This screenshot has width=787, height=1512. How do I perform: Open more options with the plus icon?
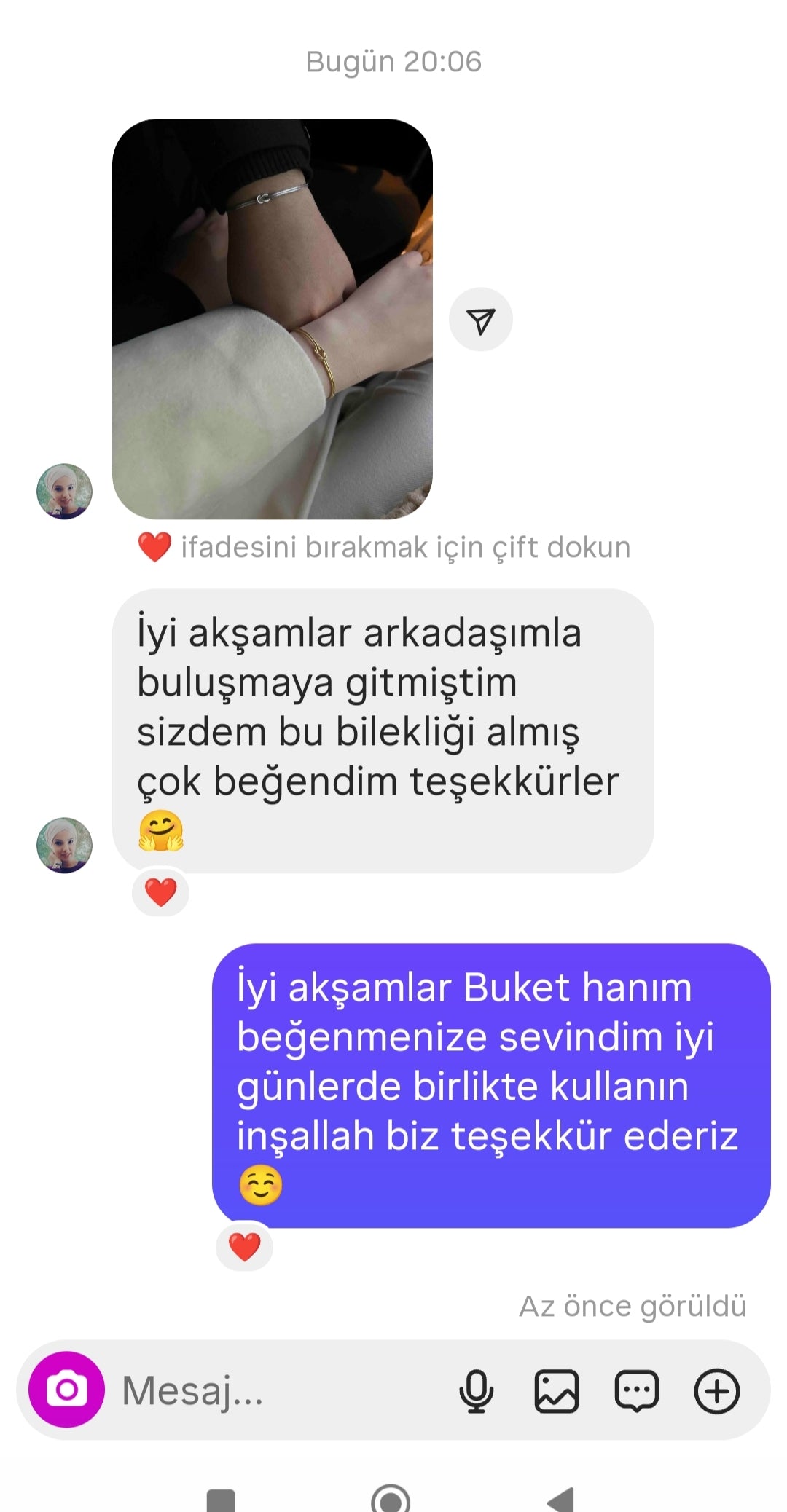click(717, 1391)
